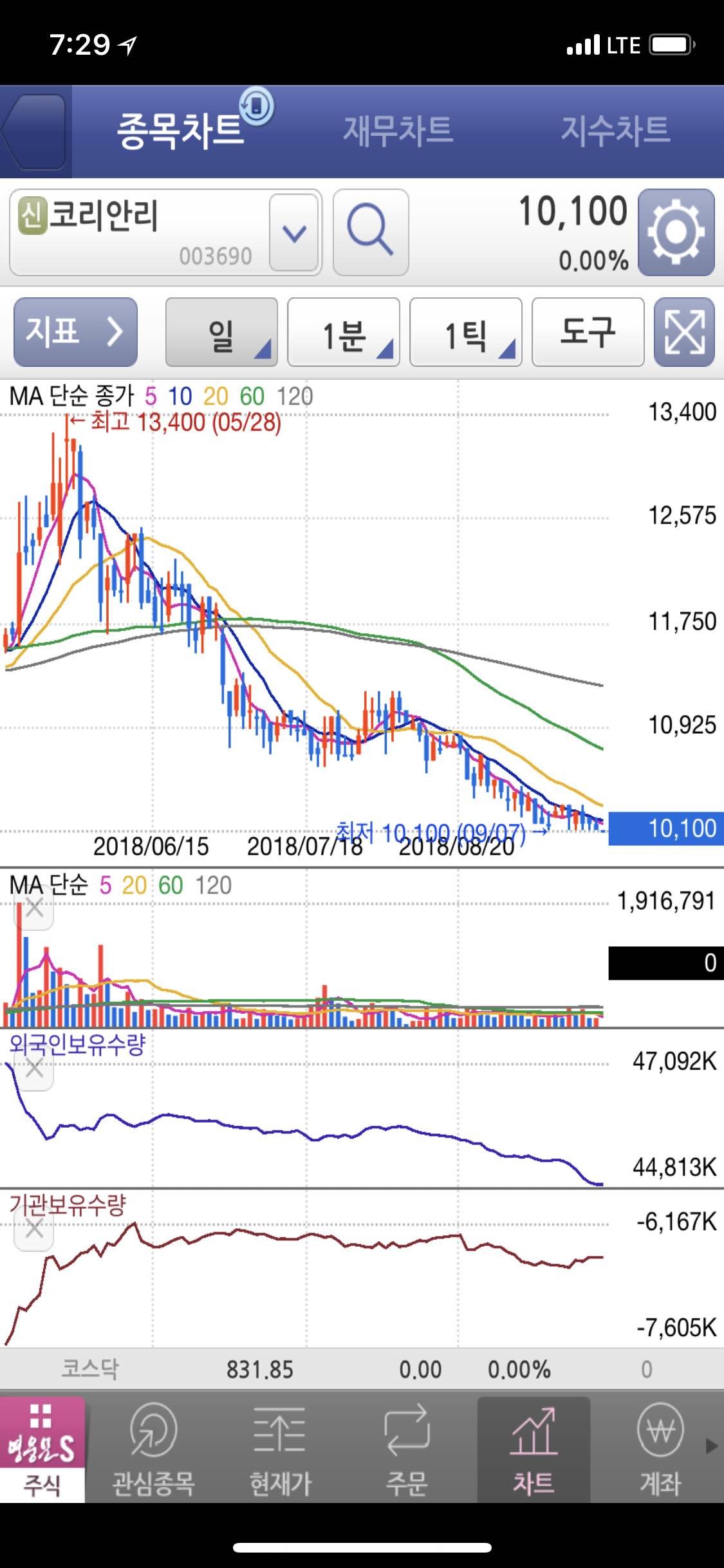
Task: Go back using the top-left arrow
Action: pos(35,132)
